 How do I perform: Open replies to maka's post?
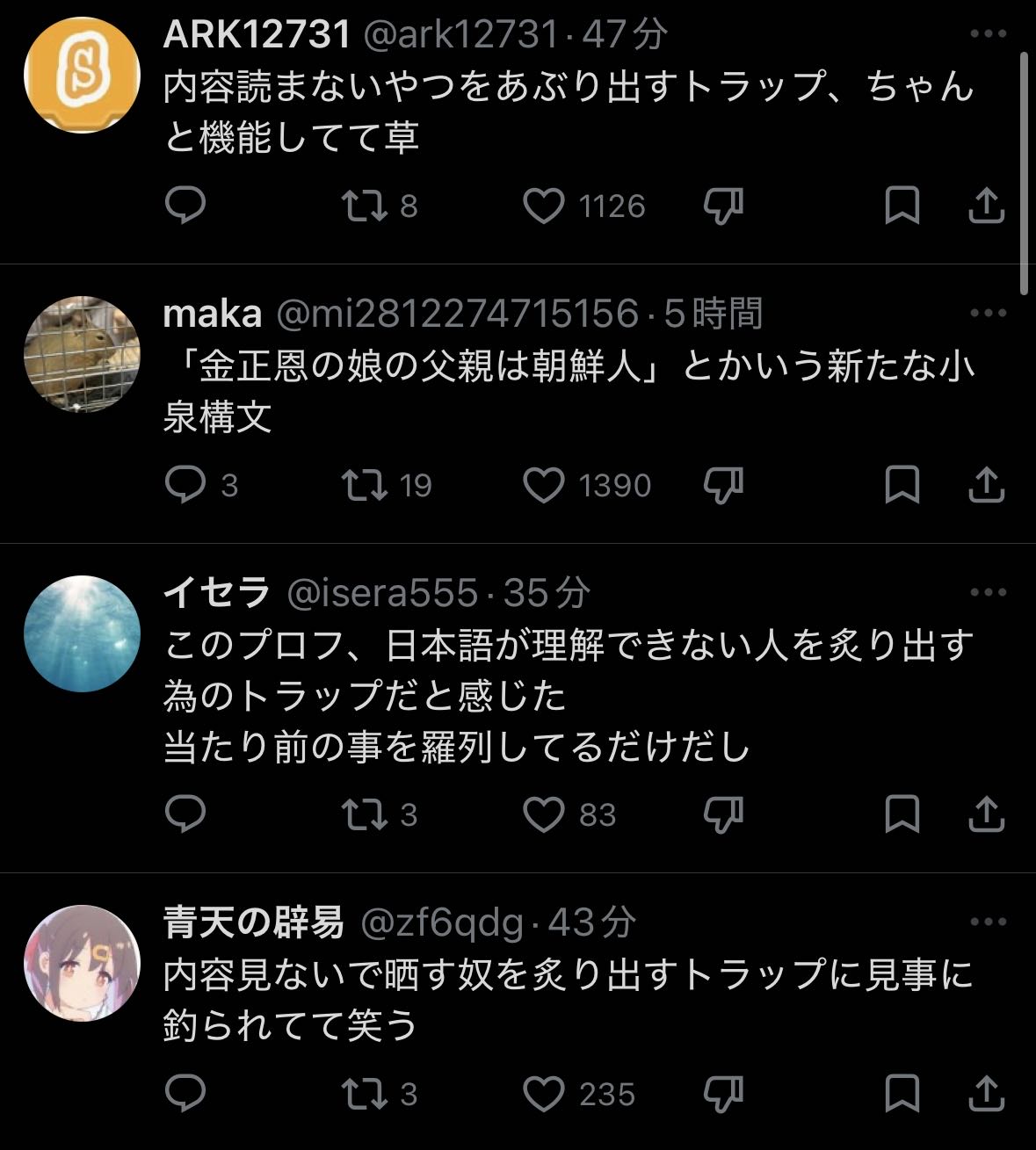(185, 485)
